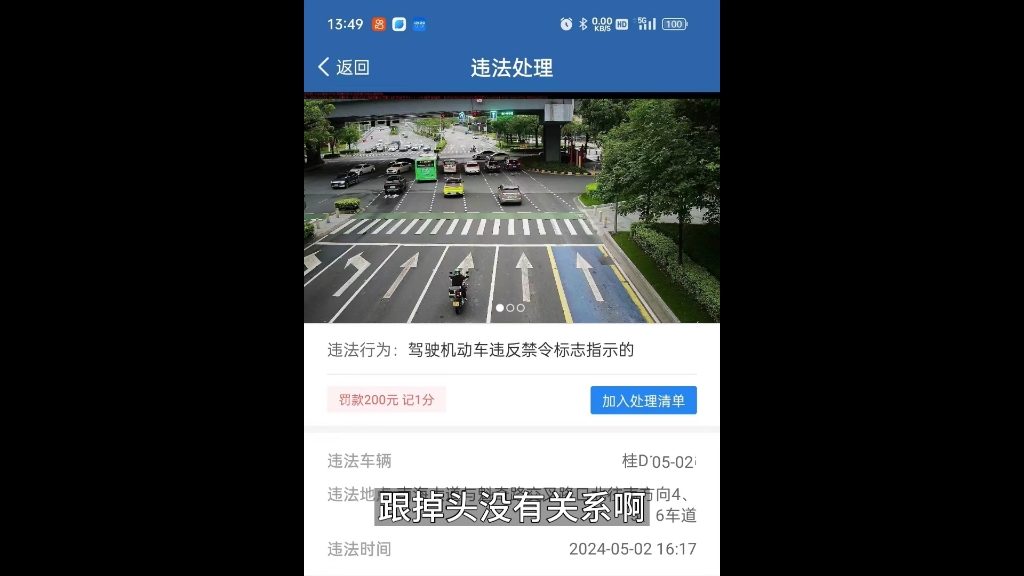Go back using the 返回 arrow
This screenshot has width=1024, height=576.
343,67
